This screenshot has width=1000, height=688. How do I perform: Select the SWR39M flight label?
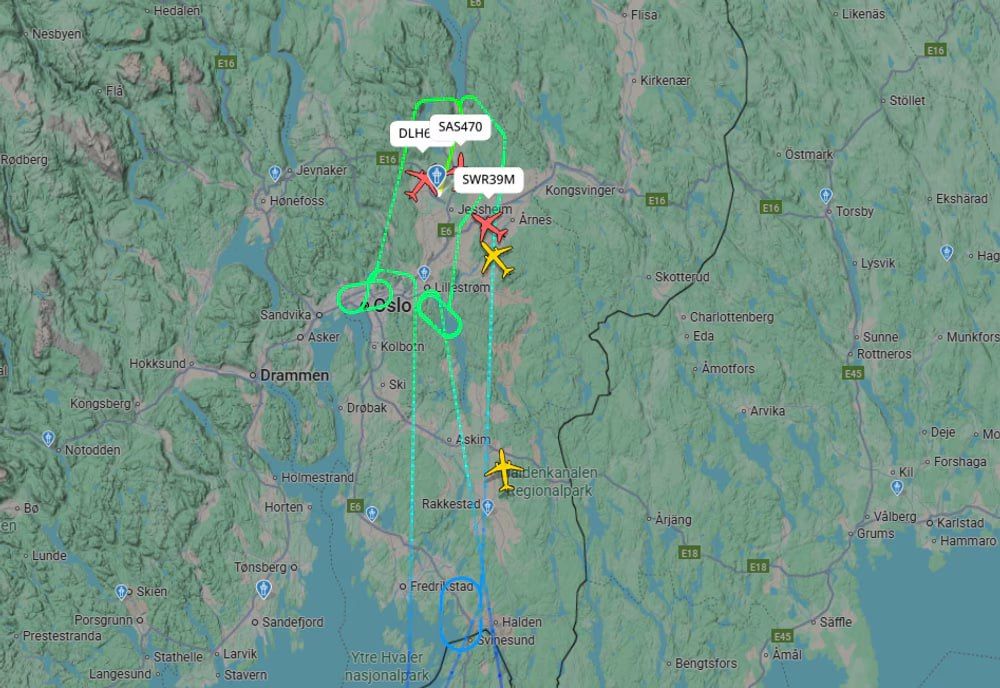point(488,180)
